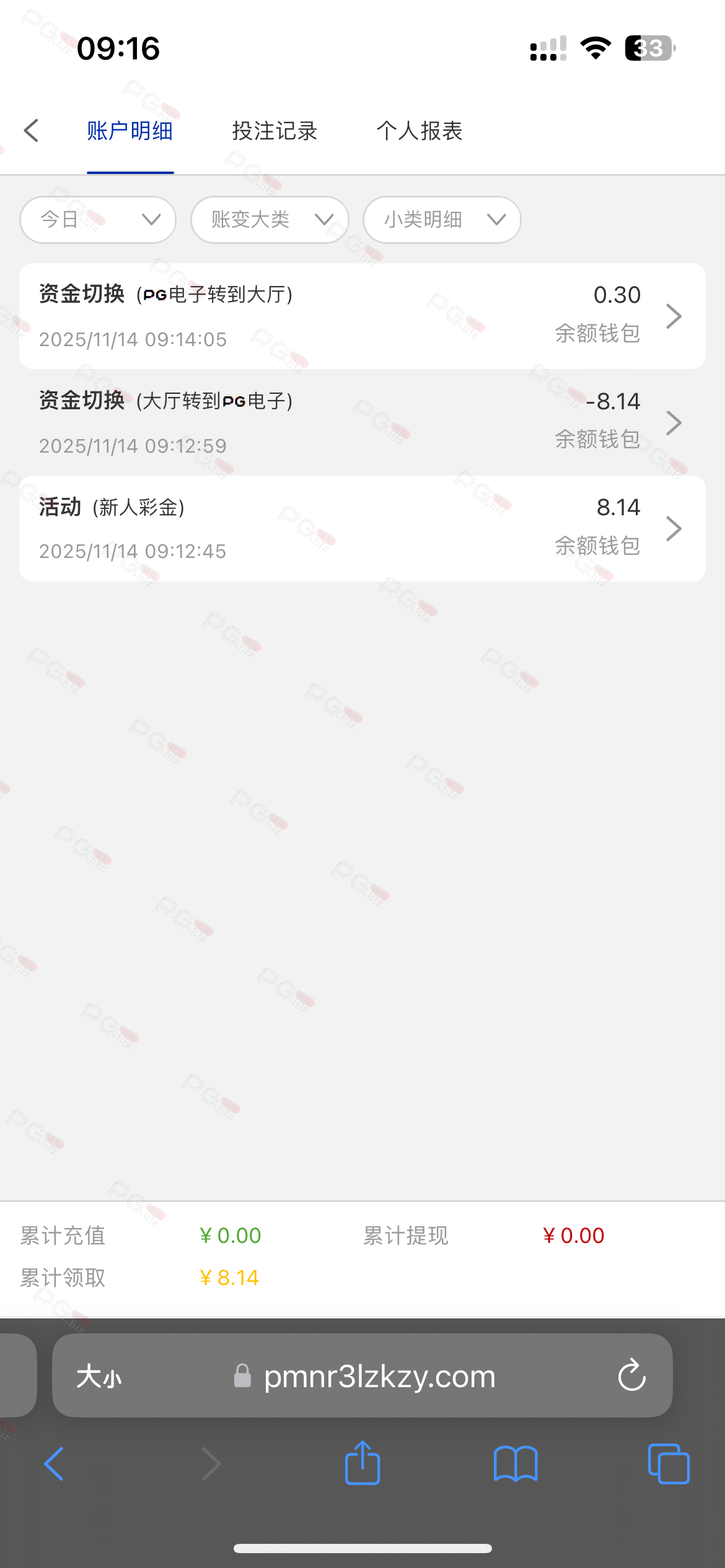Tap the pmnr3lzkzy.com address bar
This screenshot has width=725, height=1568.
click(x=379, y=1377)
